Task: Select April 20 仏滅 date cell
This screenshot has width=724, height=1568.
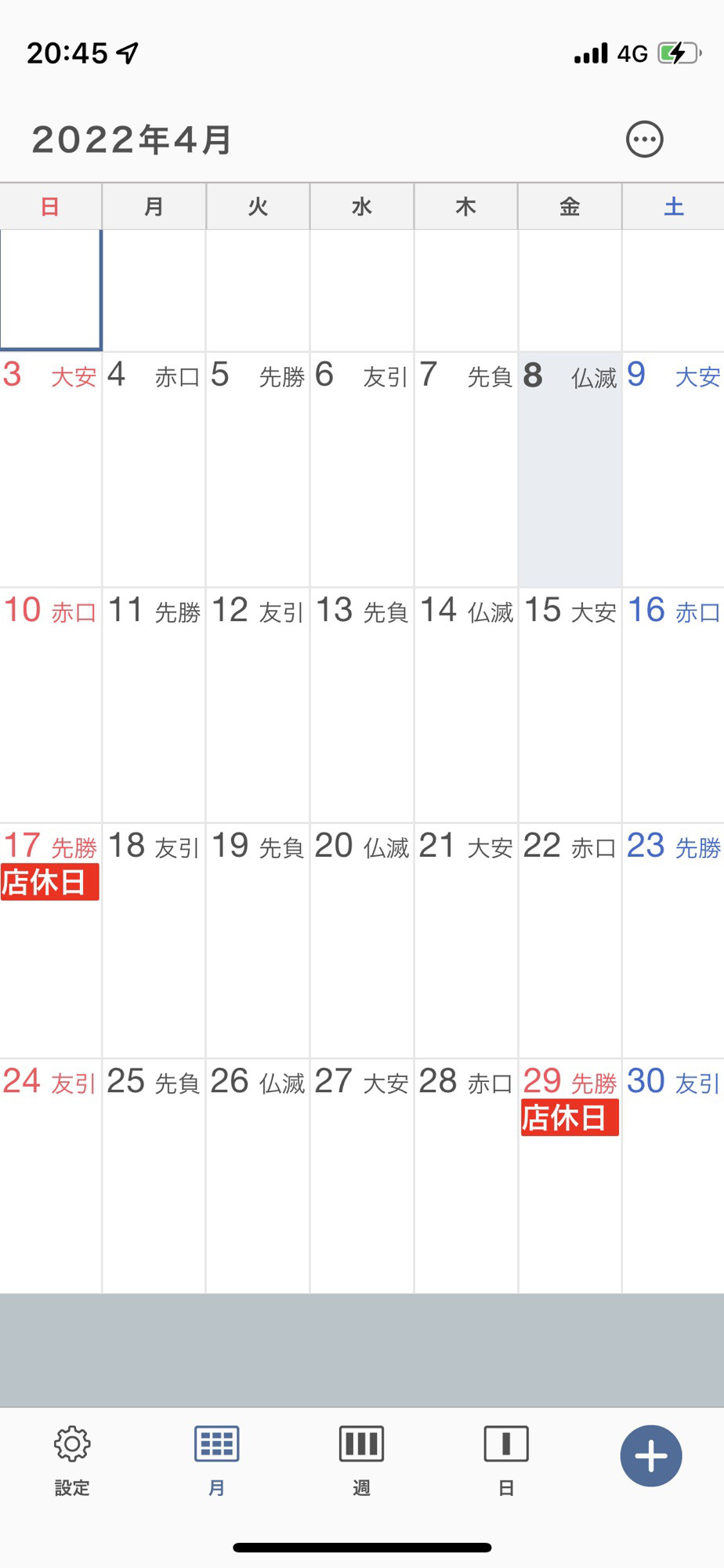Action: coord(361,941)
